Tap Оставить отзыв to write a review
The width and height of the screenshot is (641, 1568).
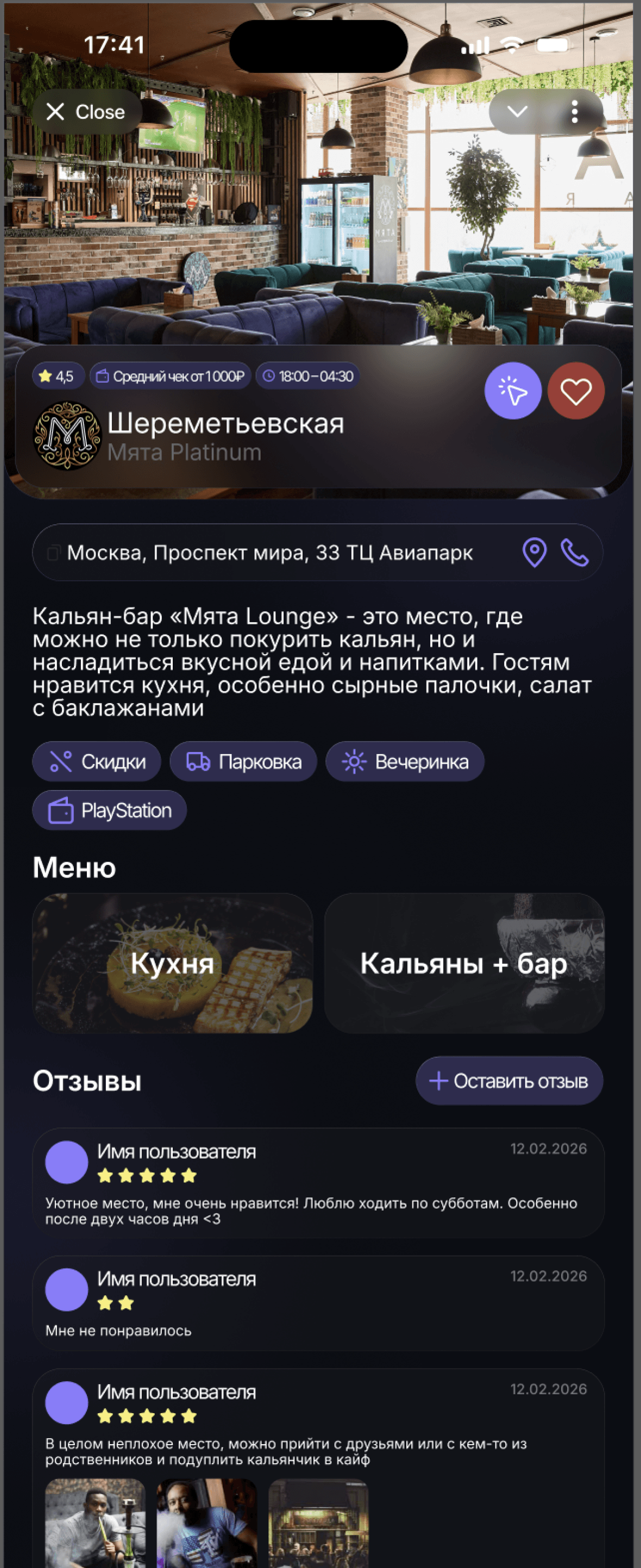pos(509,1081)
